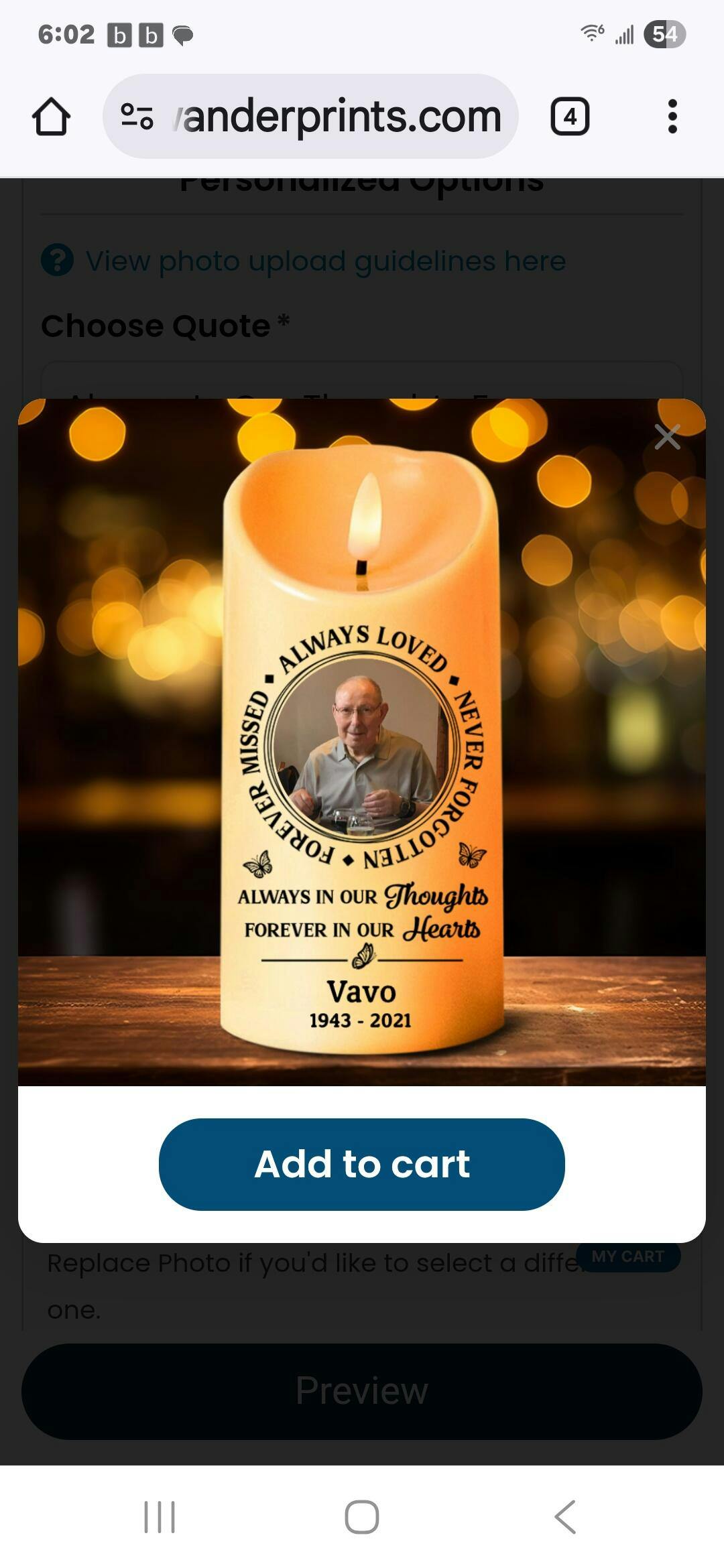
Task: Open the tab switcher showing 4 tabs
Action: click(x=570, y=117)
